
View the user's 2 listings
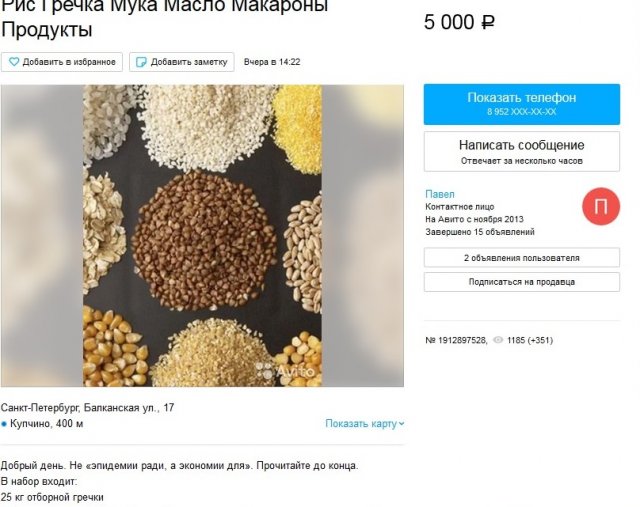pos(521,258)
